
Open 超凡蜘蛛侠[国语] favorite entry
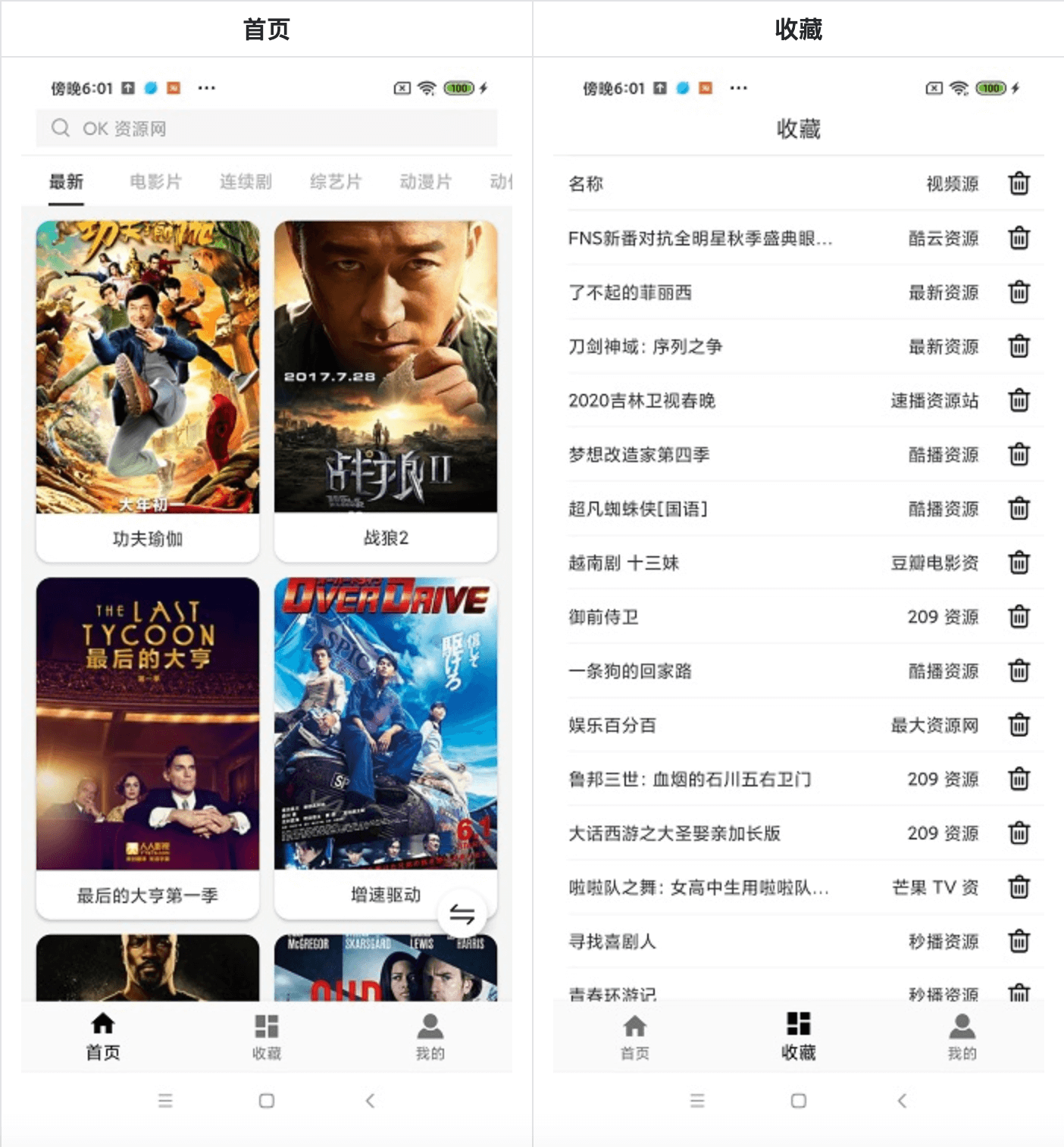point(639,509)
